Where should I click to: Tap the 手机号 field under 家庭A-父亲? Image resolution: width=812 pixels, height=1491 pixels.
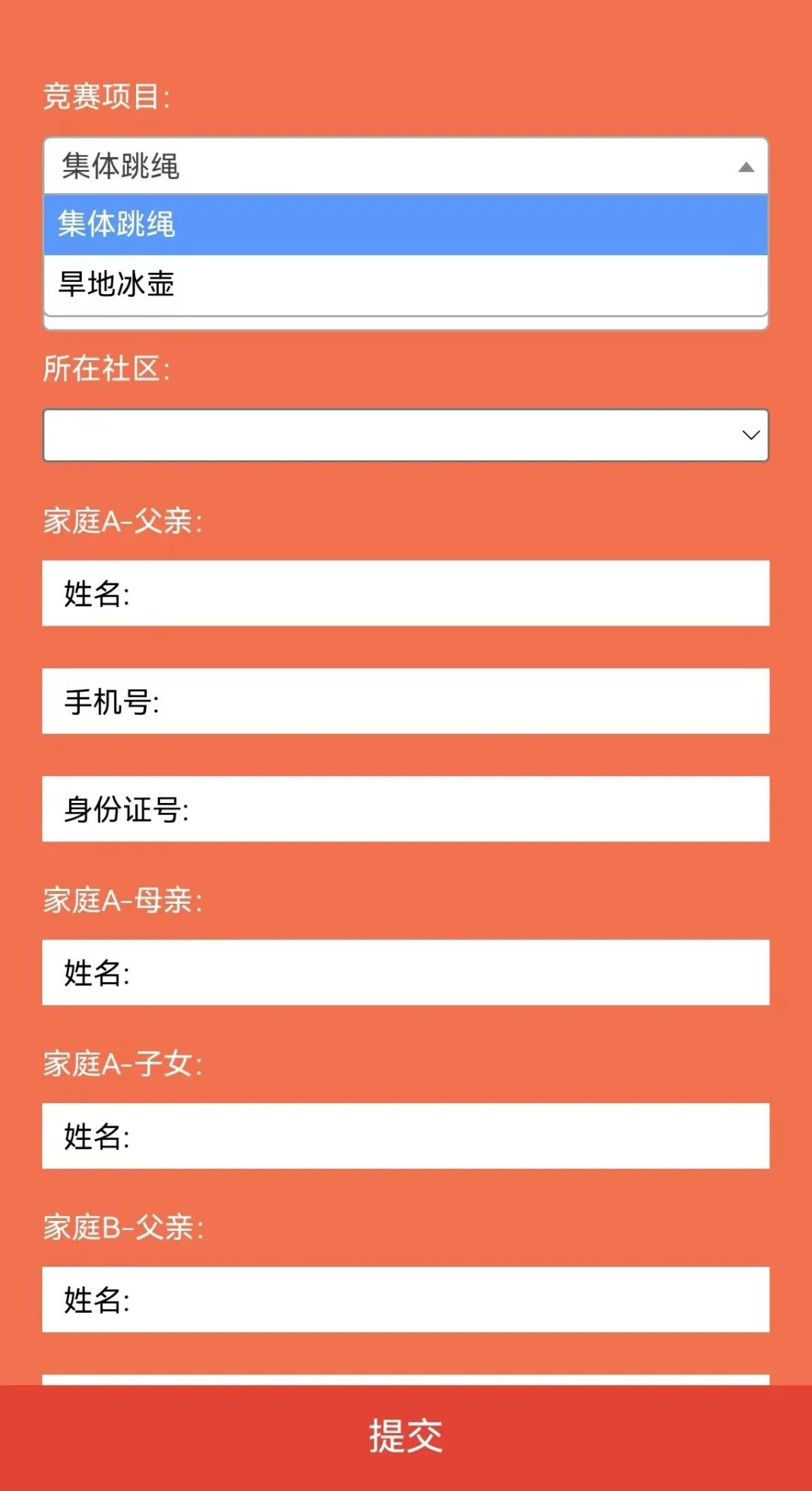pos(406,702)
